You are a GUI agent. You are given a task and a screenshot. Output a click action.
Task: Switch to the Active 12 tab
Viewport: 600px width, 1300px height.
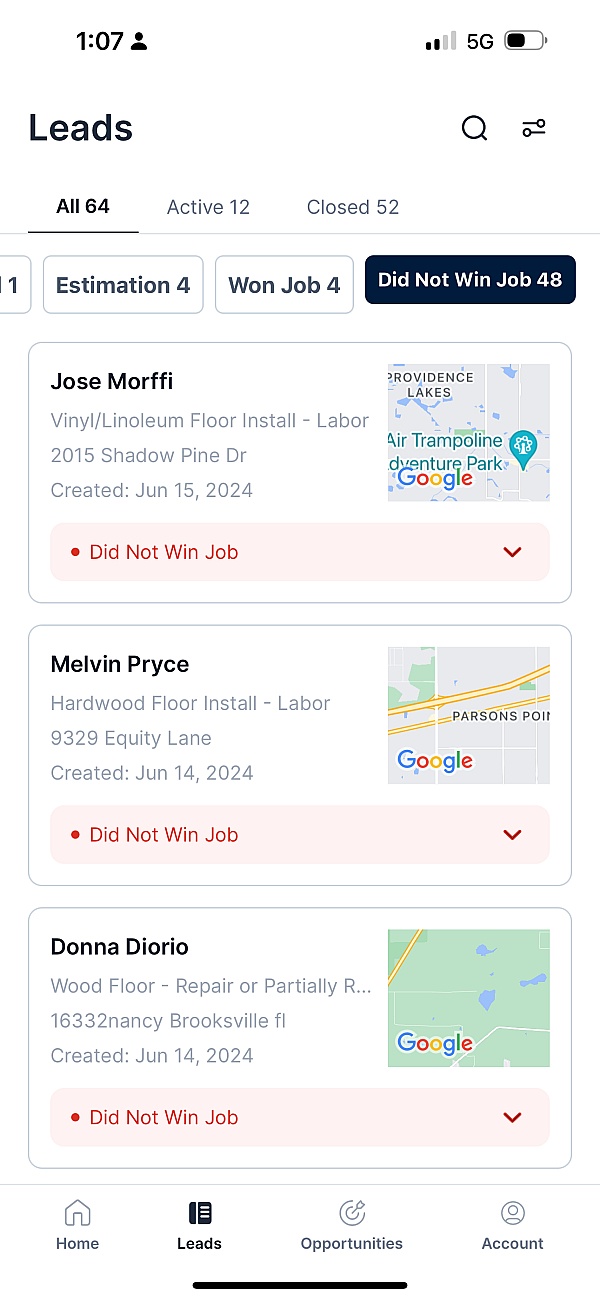pyautogui.click(x=208, y=207)
